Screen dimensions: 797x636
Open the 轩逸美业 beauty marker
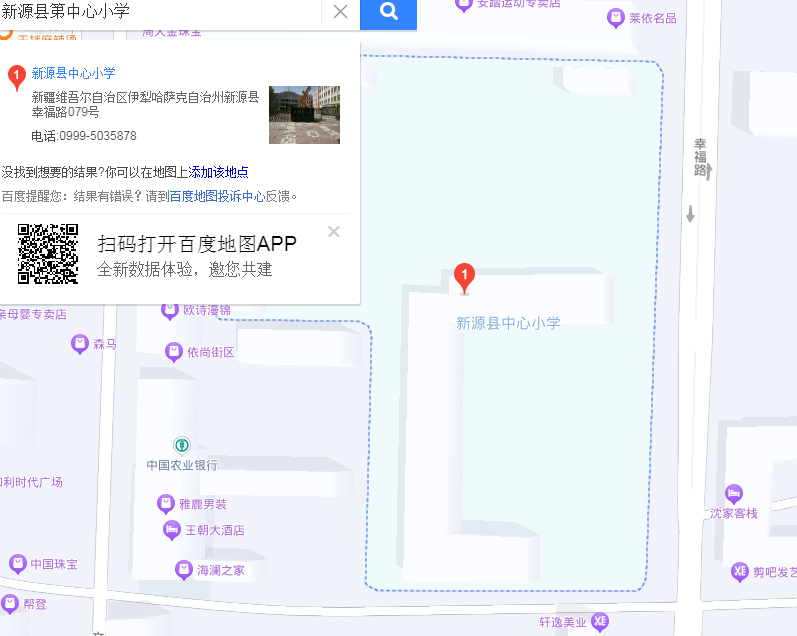[600, 621]
